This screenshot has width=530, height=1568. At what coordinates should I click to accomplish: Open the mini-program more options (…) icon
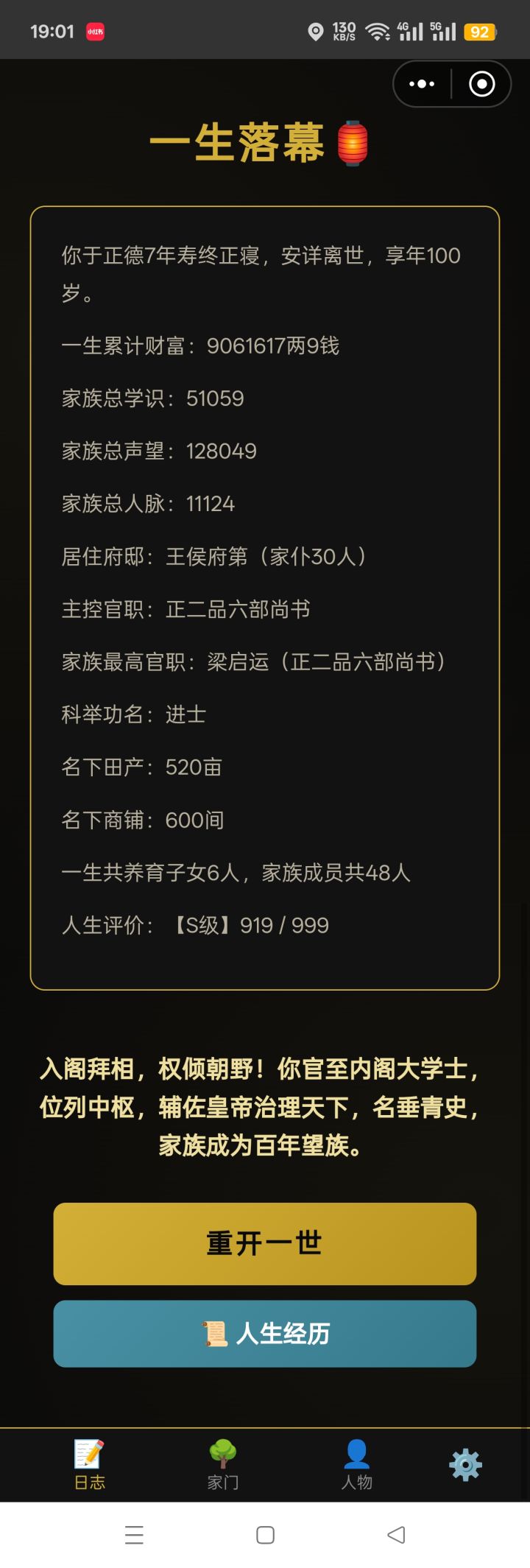[422, 83]
